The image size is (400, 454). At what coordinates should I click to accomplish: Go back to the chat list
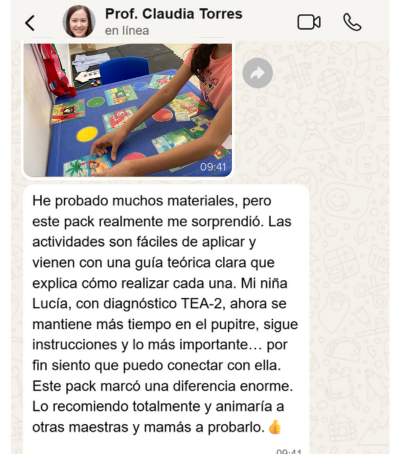(30, 23)
